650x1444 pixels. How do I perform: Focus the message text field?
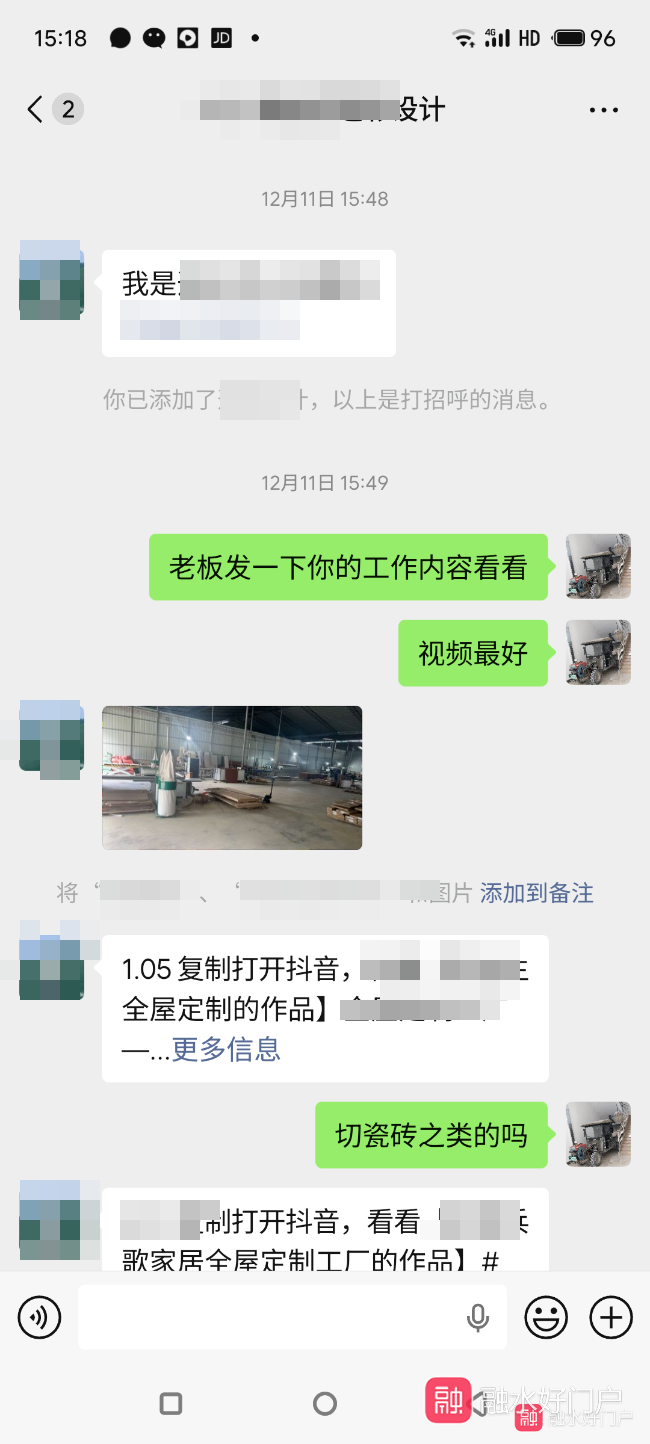coord(270,1317)
